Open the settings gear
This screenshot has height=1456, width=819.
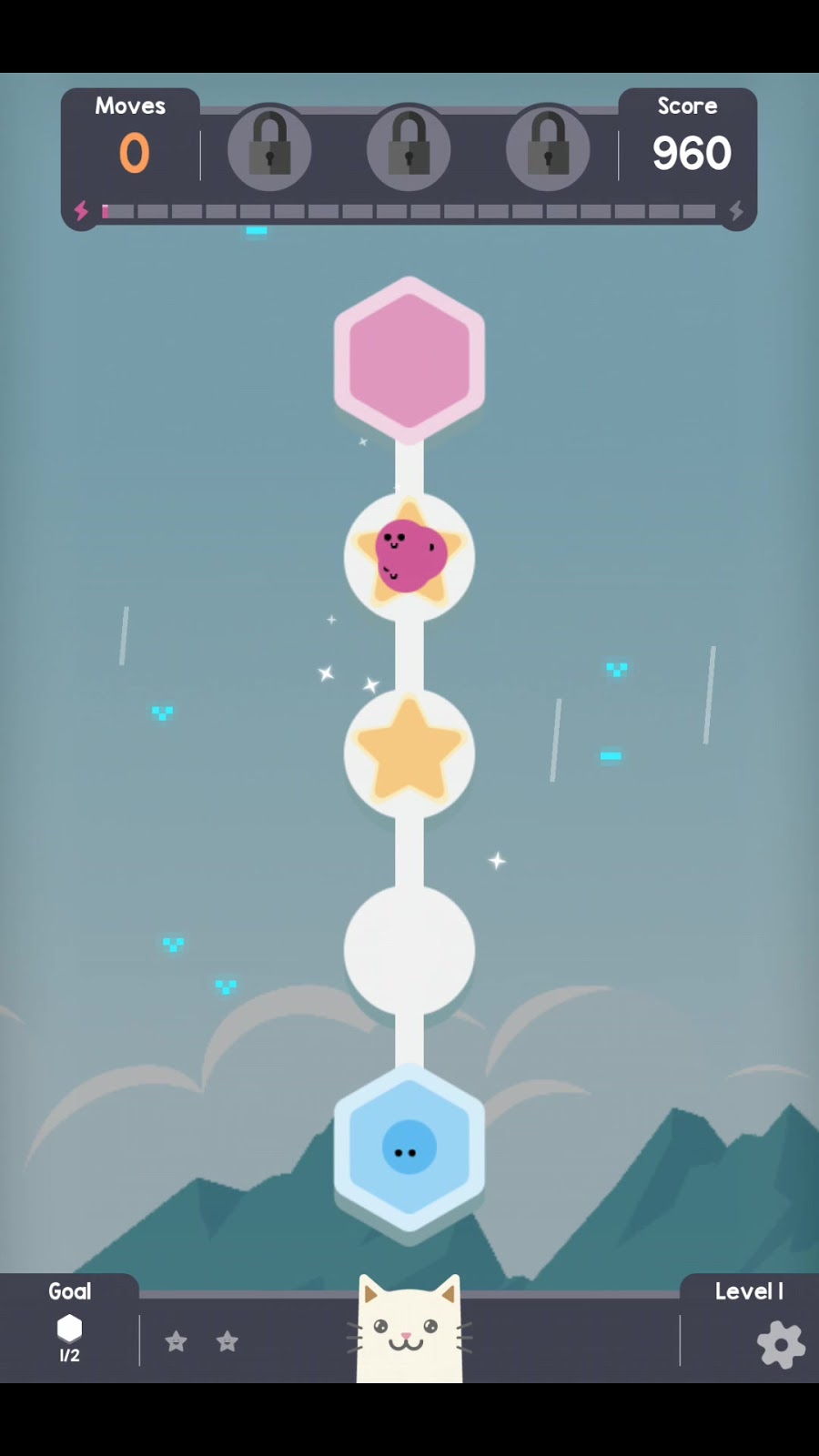pyautogui.click(x=781, y=1344)
